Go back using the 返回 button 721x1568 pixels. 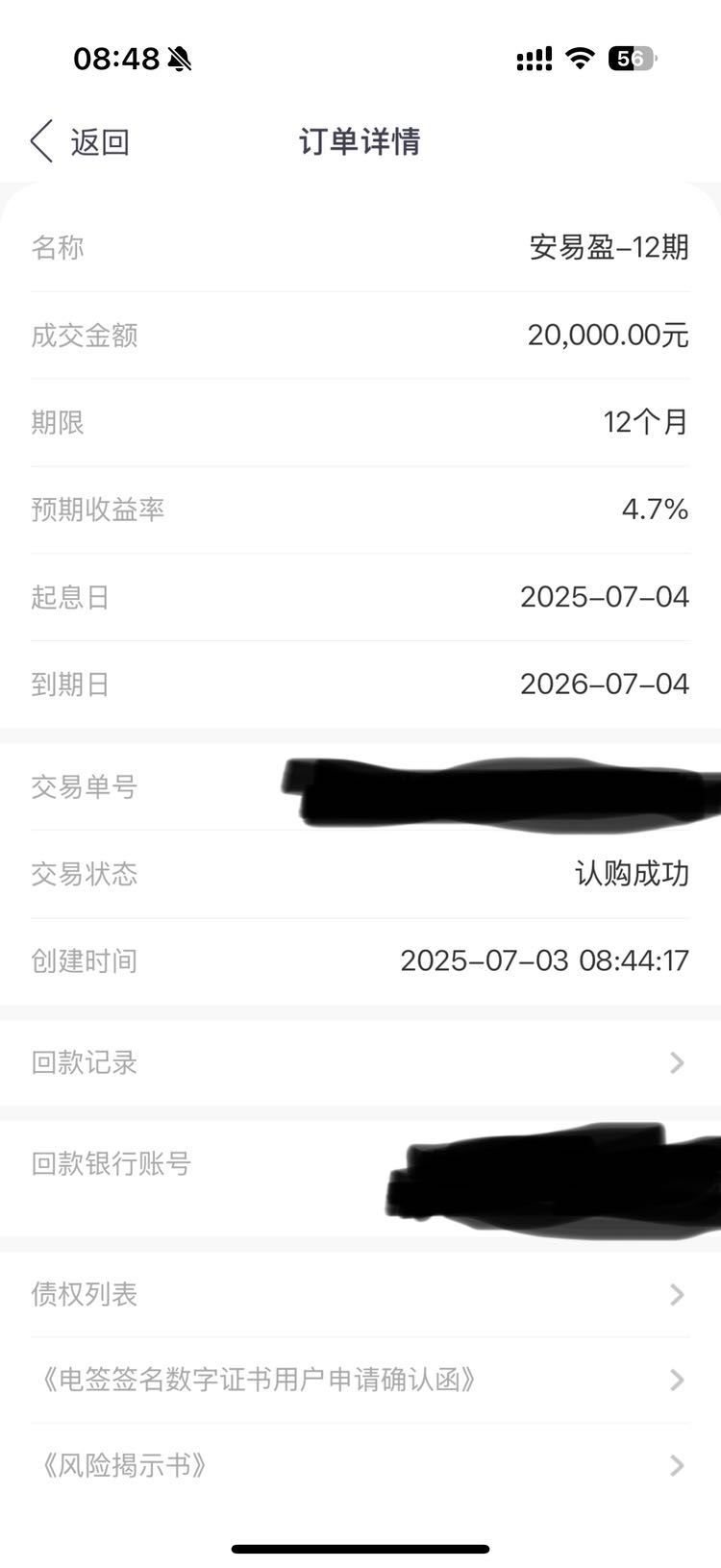tap(80, 142)
